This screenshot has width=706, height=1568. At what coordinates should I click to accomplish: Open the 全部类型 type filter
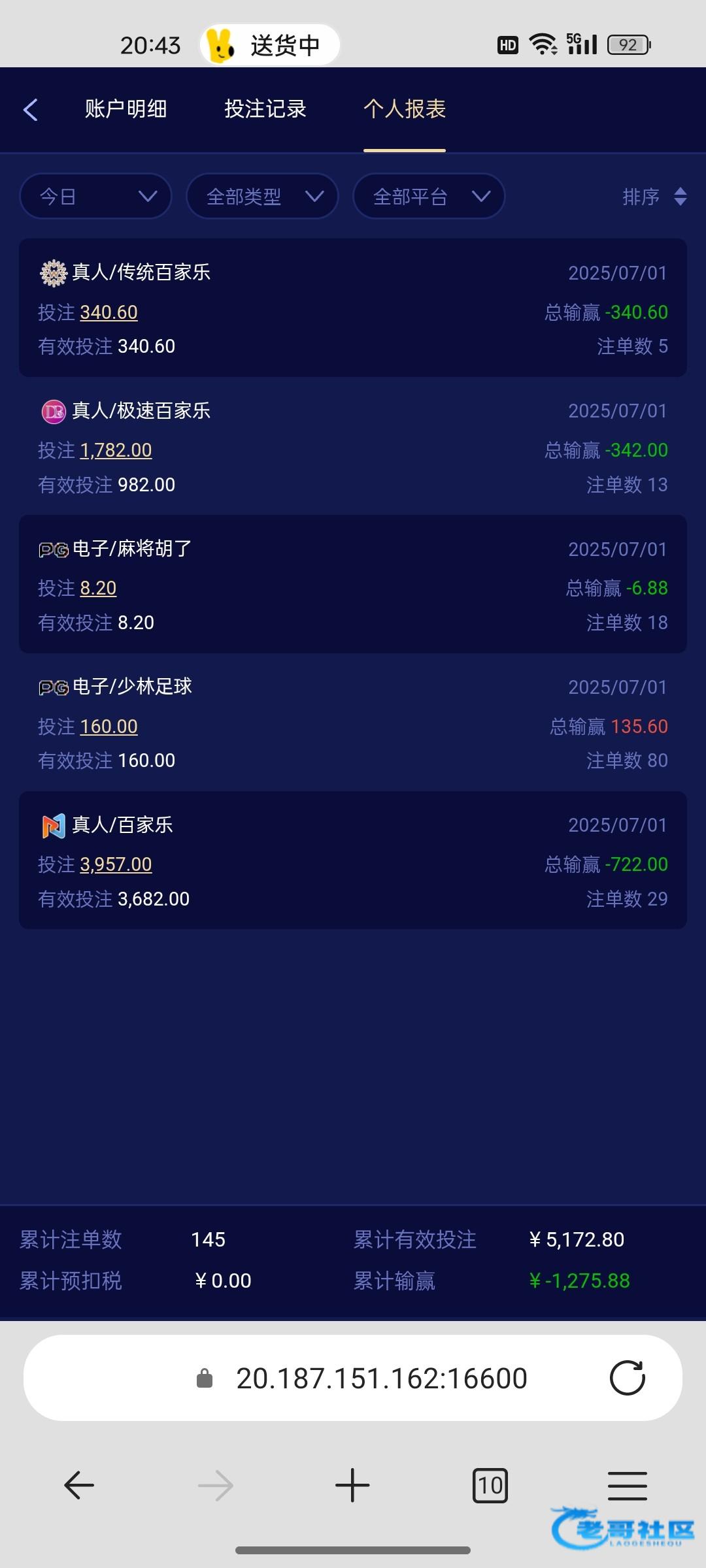tap(262, 196)
